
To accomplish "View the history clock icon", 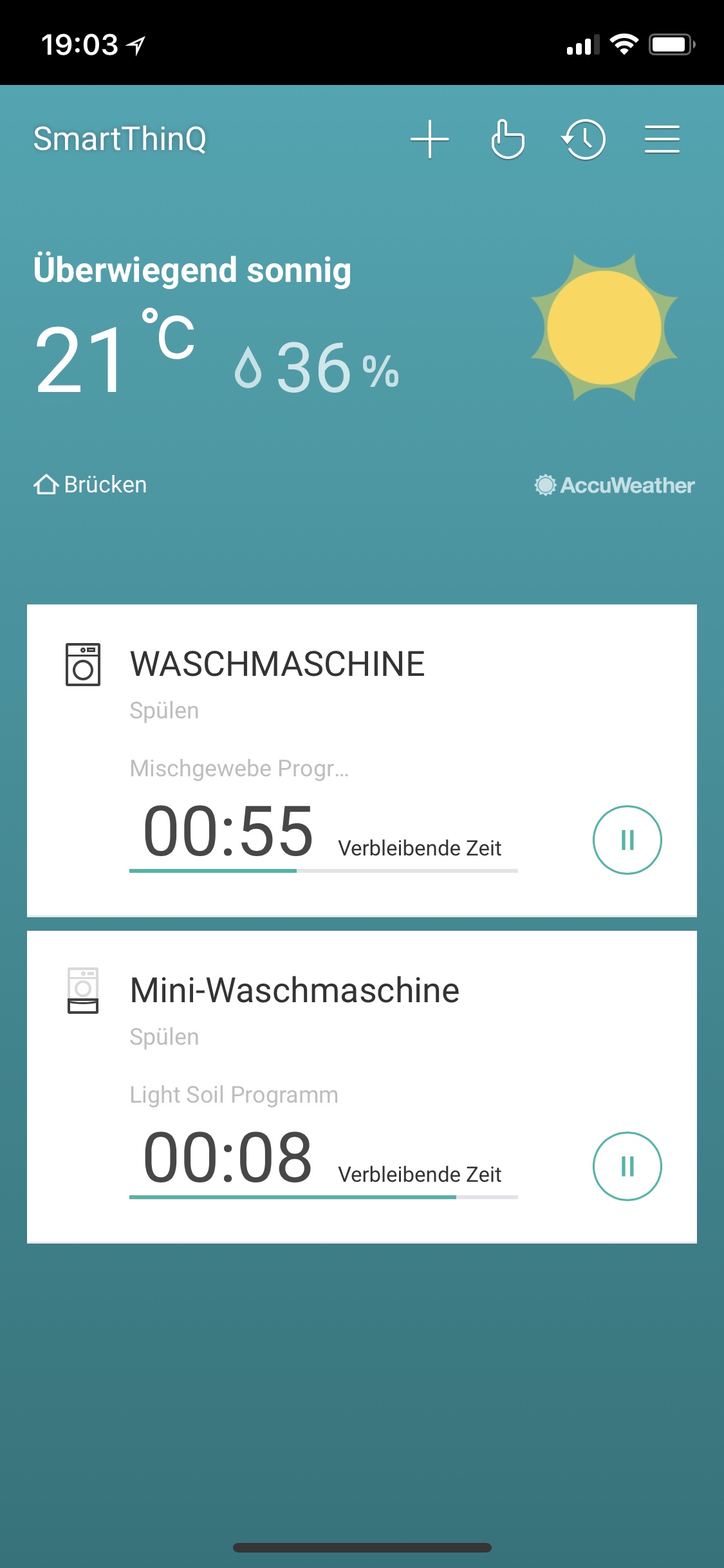I will point(584,139).
